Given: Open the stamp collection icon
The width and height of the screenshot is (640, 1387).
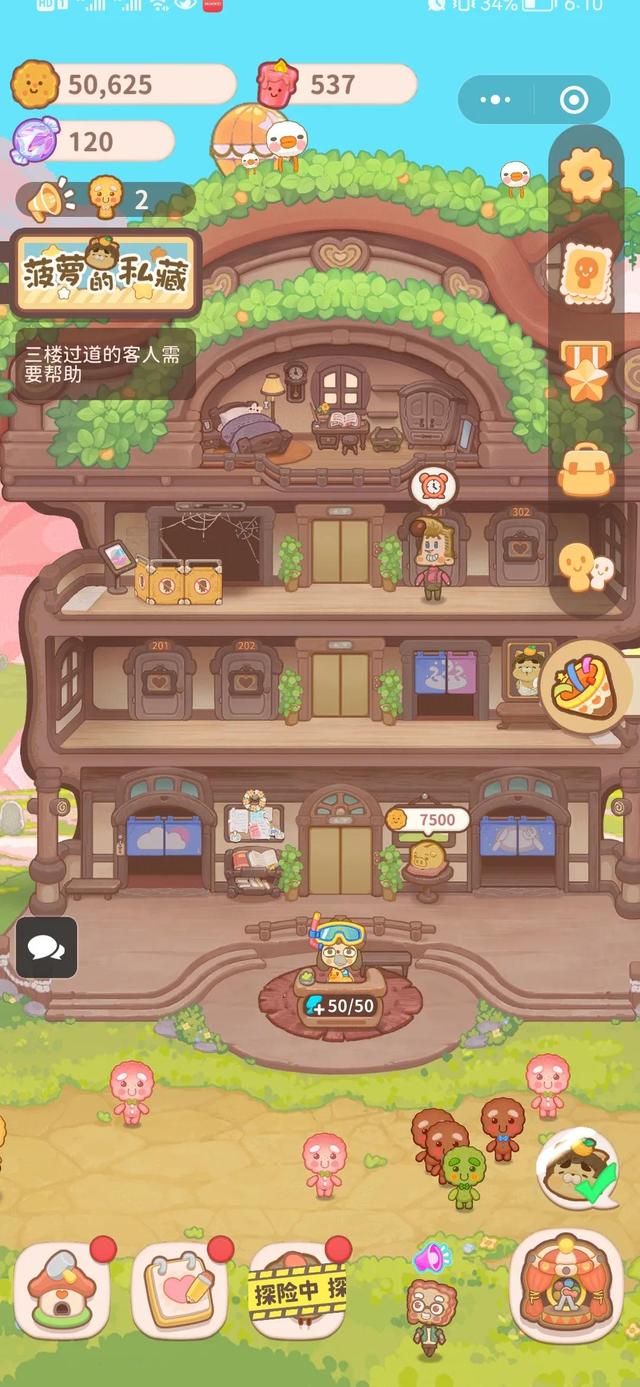Looking at the screenshot, I should pos(585,271).
